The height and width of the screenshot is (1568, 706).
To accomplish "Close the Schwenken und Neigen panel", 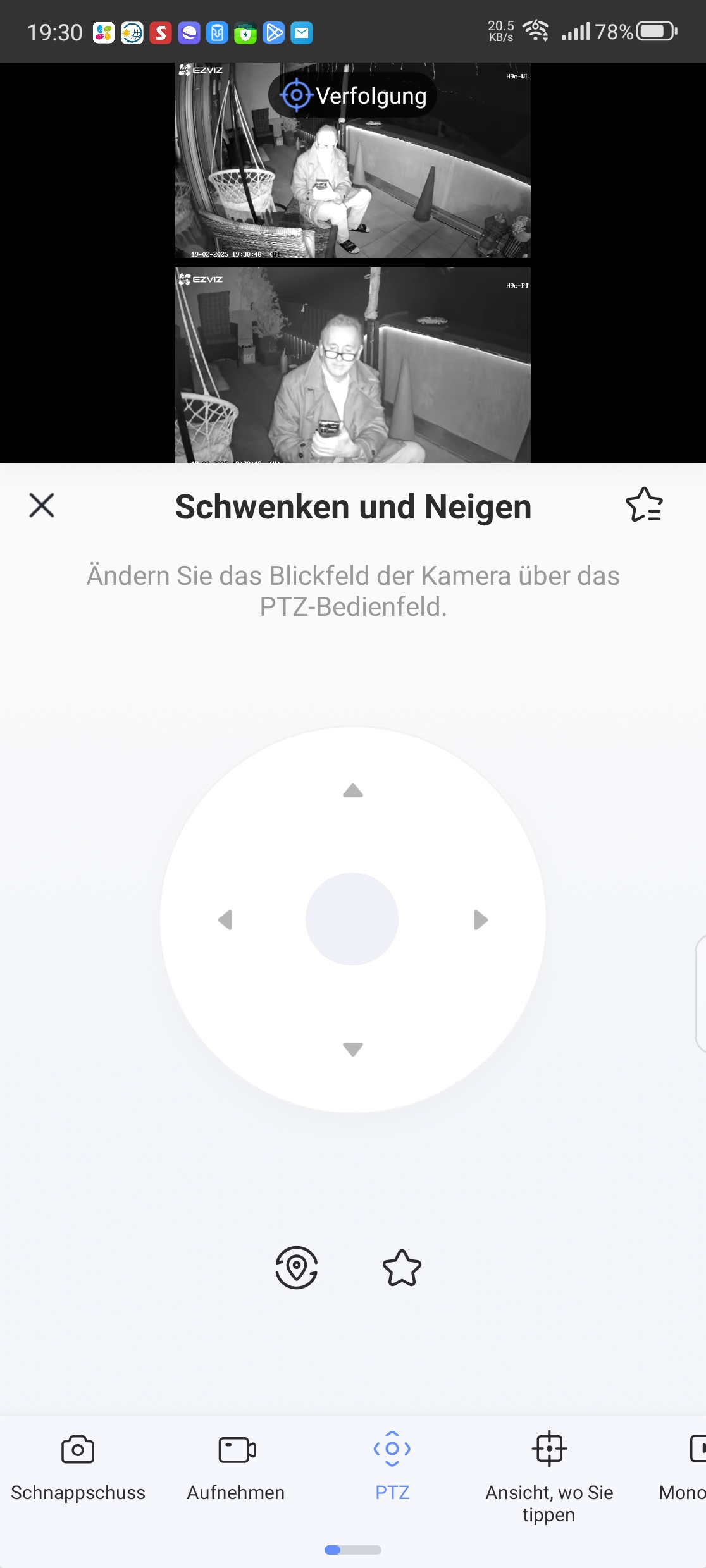I will [x=42, y=506].
